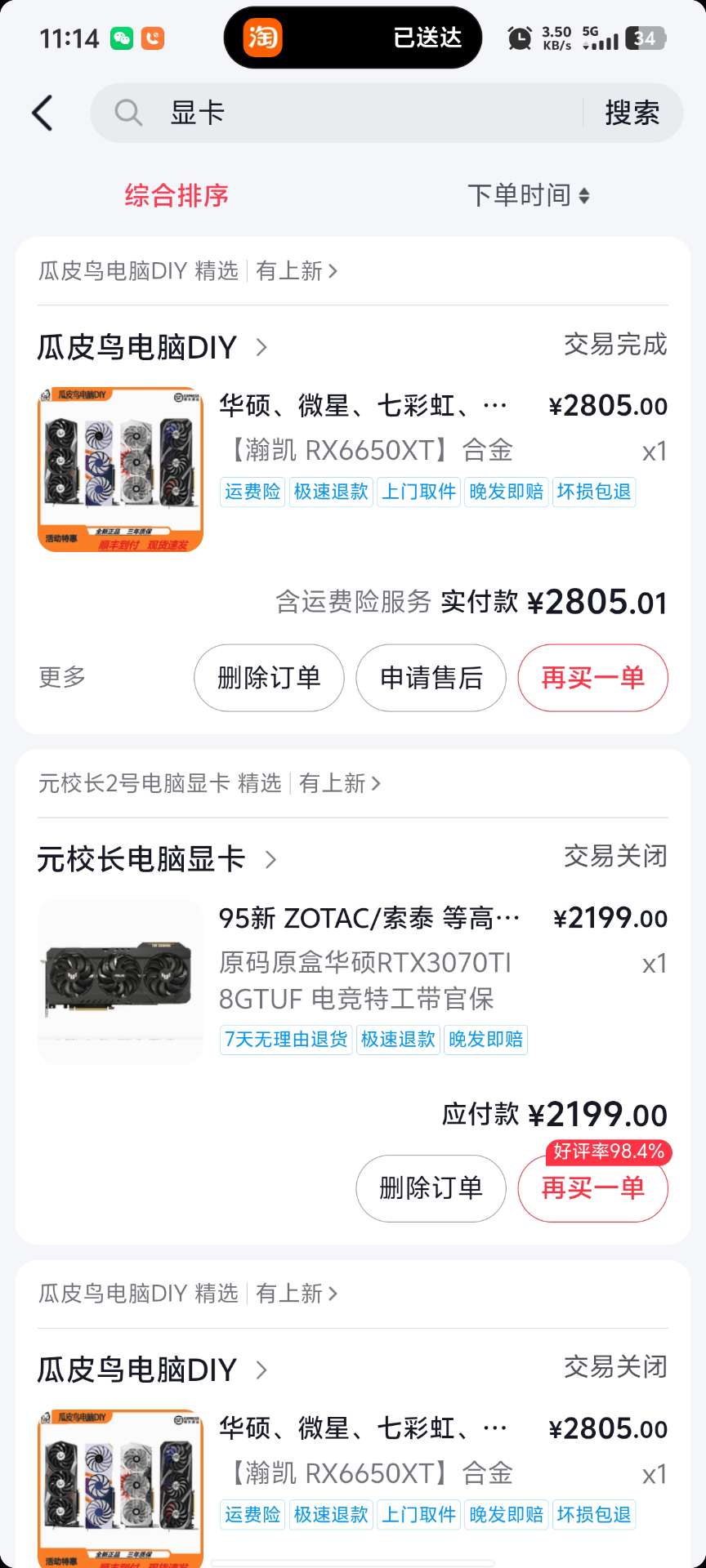Delete the completed ¥2805.01 order

269,678
